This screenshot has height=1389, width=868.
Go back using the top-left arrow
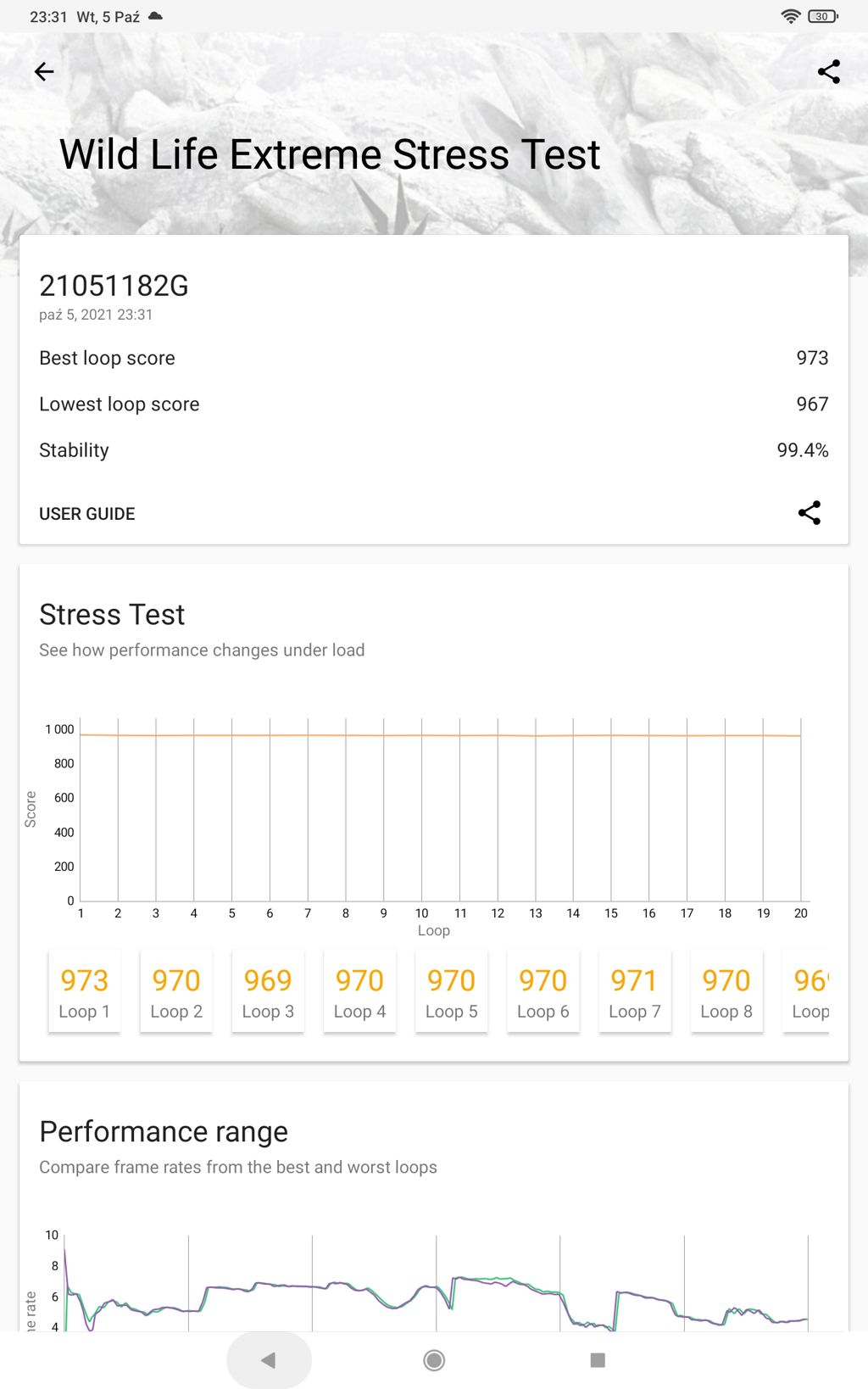(44, 72)
